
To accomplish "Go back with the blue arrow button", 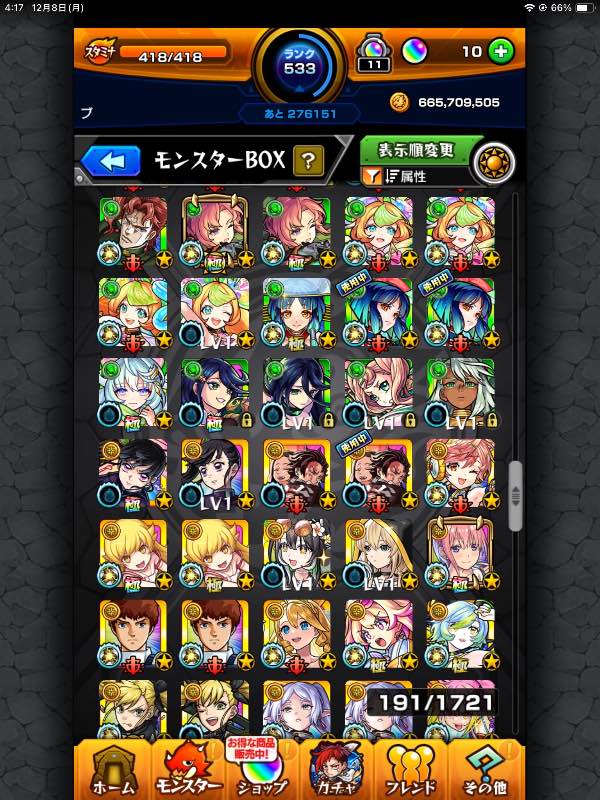I will coord(110,161).
